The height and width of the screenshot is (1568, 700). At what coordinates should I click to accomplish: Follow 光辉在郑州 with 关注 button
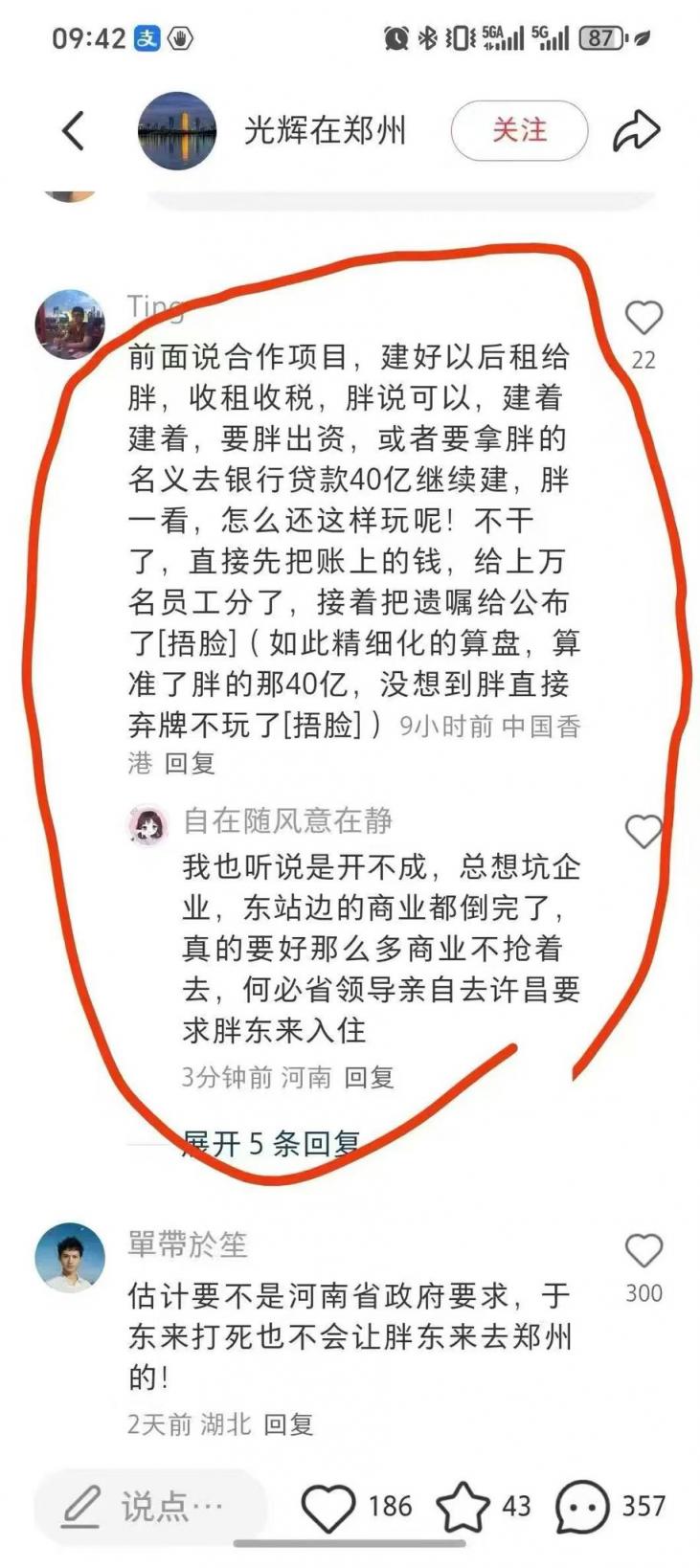[x=519, y=131]
